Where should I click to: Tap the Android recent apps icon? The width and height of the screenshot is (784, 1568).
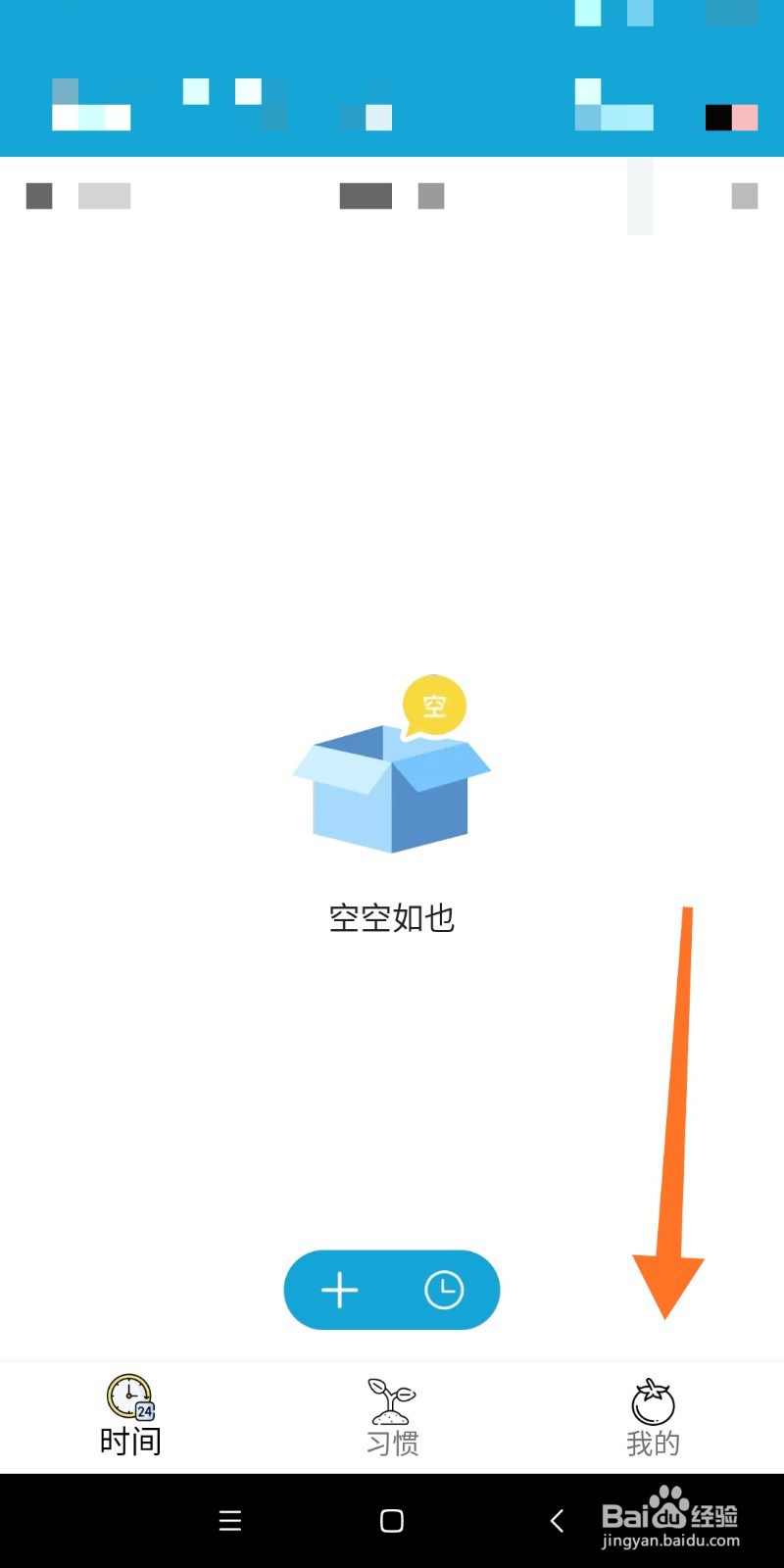tap(229, 1521)
